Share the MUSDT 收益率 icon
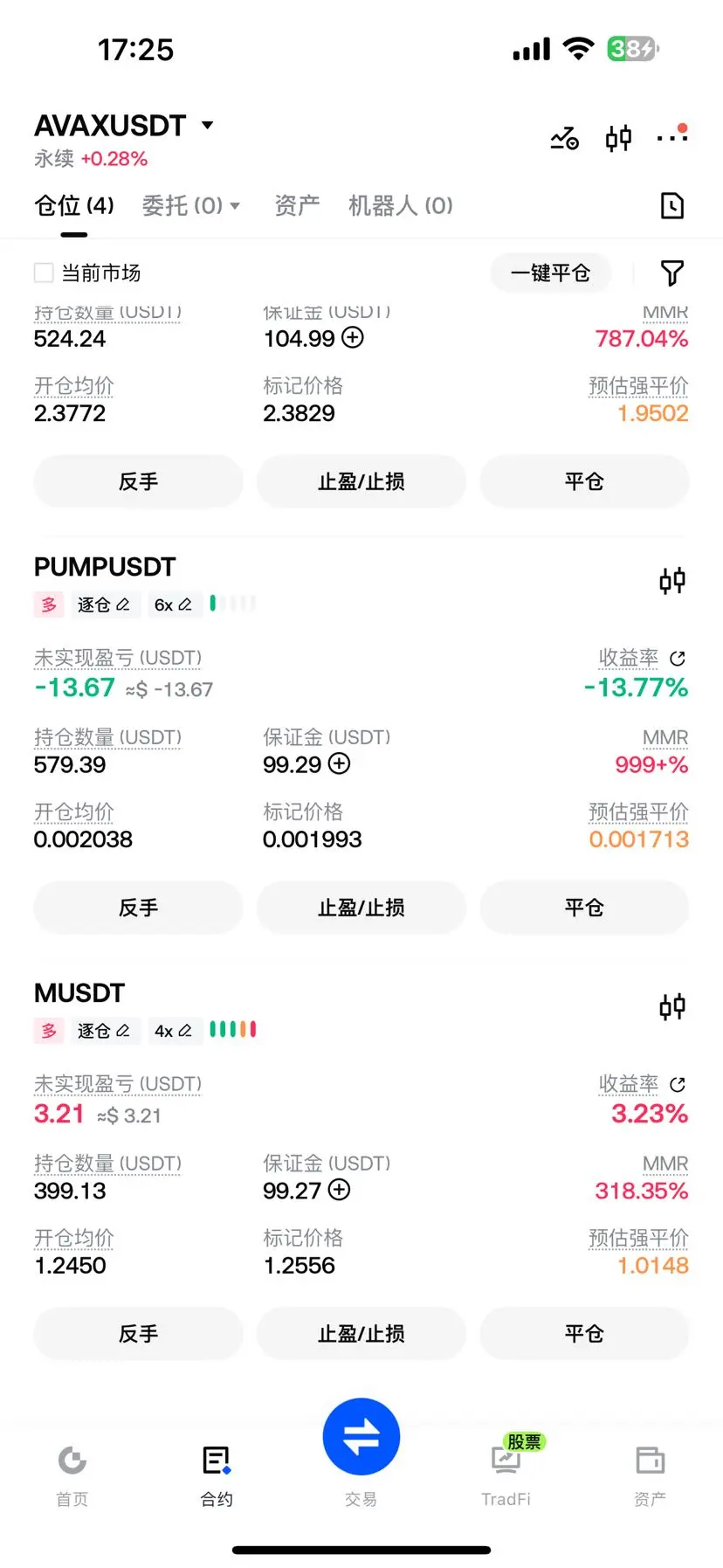723x1568 pixels. [x=677, y=1085]
